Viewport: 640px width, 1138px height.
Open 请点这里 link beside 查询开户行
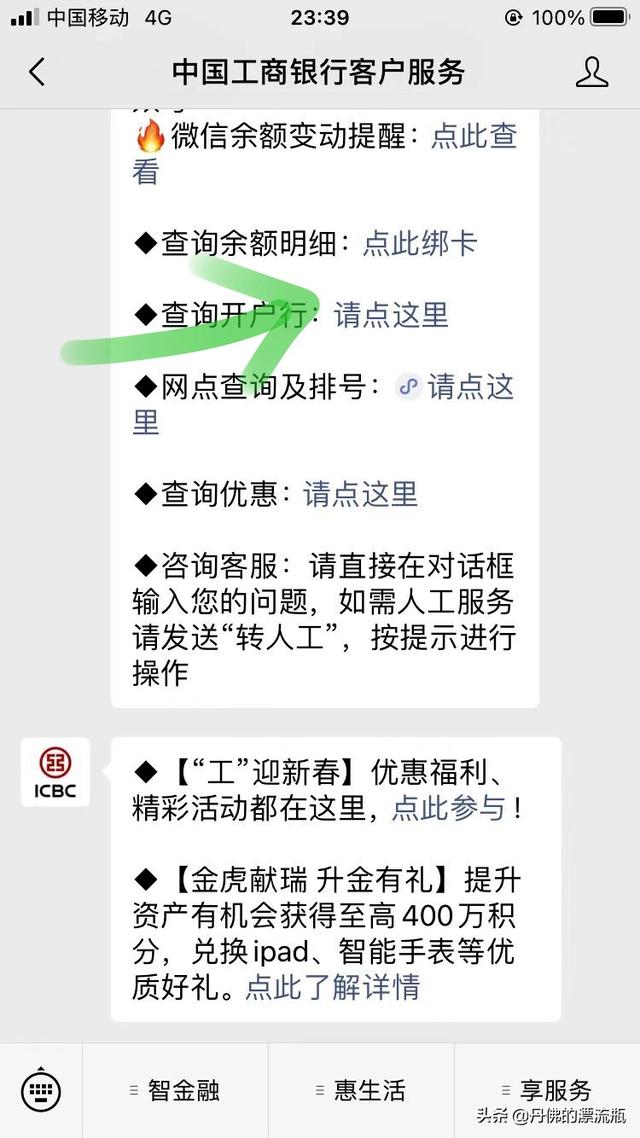click(x=391, y=315)
